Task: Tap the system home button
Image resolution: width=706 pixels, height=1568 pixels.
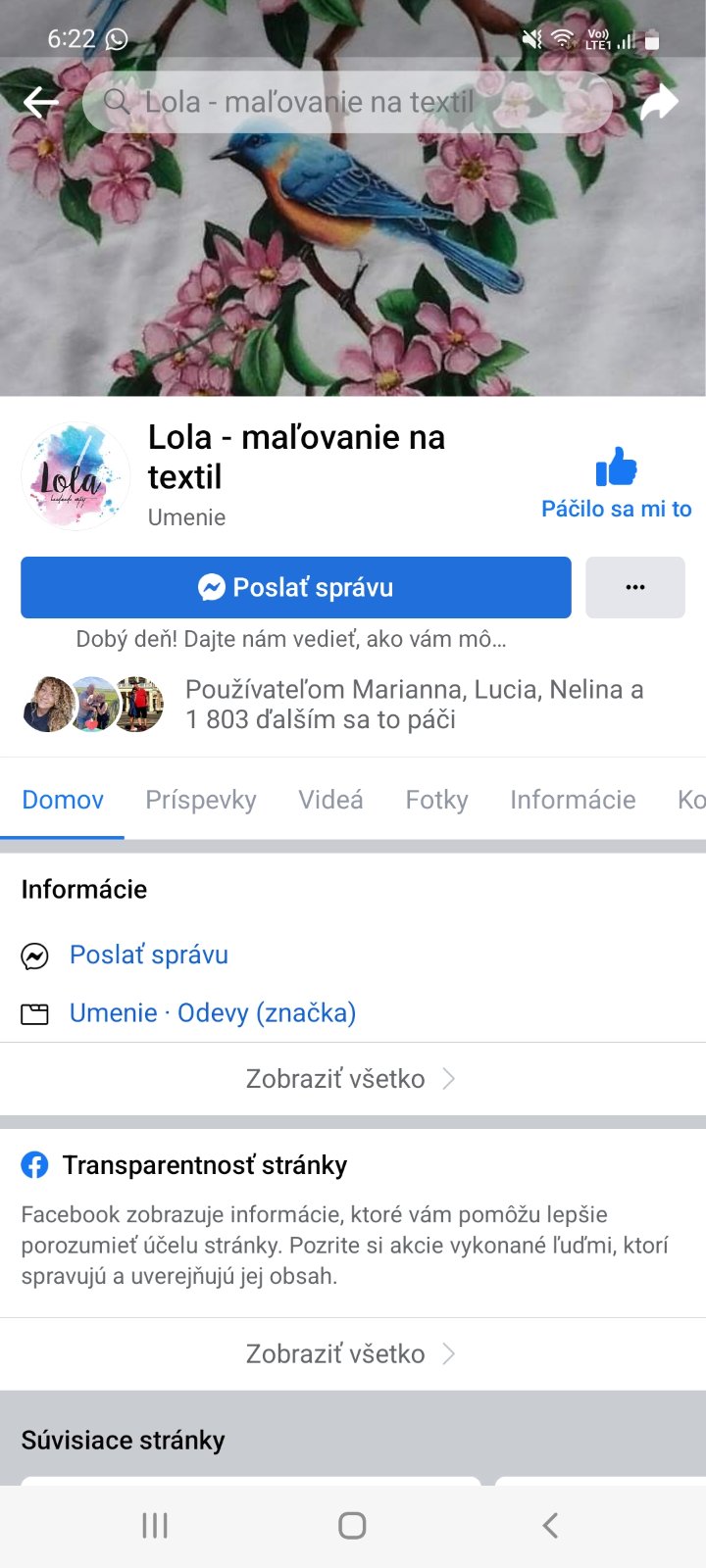Action: click(352, 1525)
